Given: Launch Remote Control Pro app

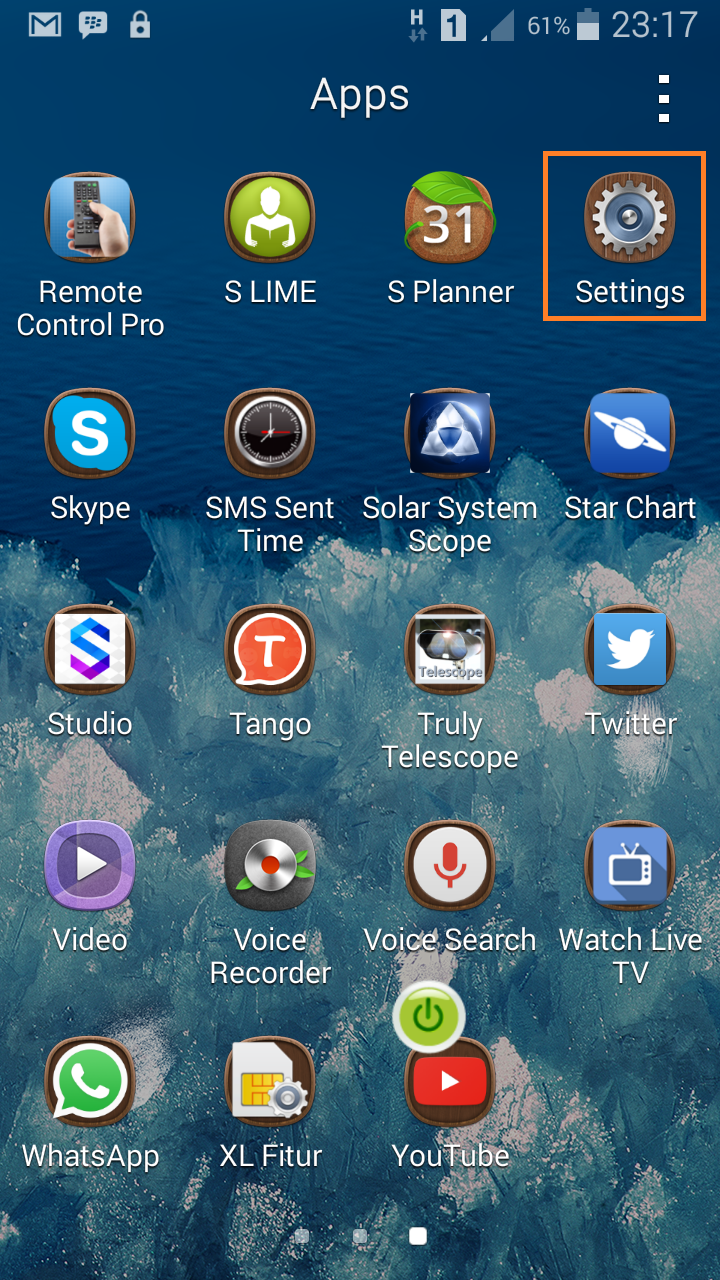Looking at the screenshot, I should [x=90, y=218].
